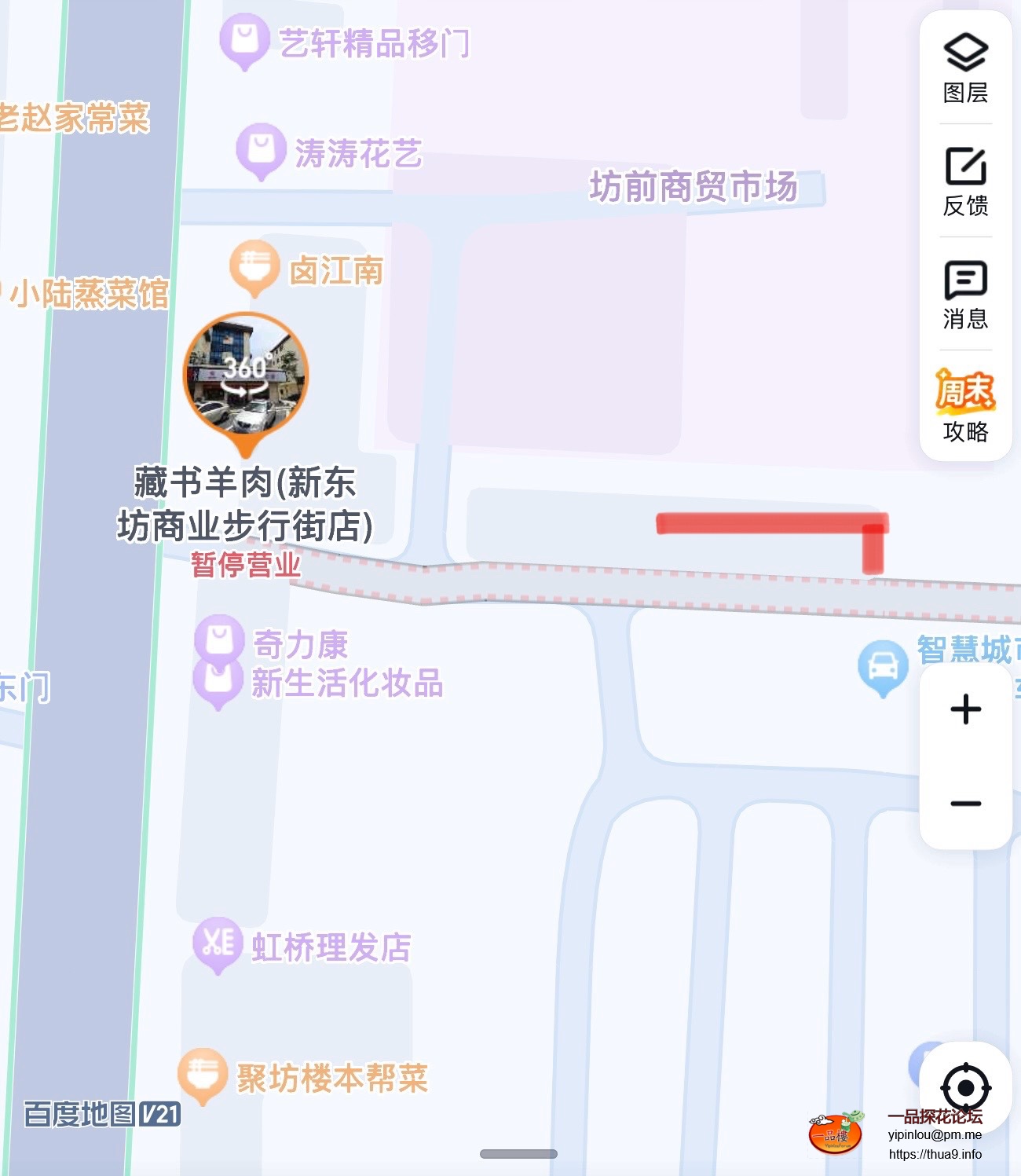The image size is (1021, 1176).
Task: Select the 卤江南 restaurant marker
Action: [x=254, y=266]
